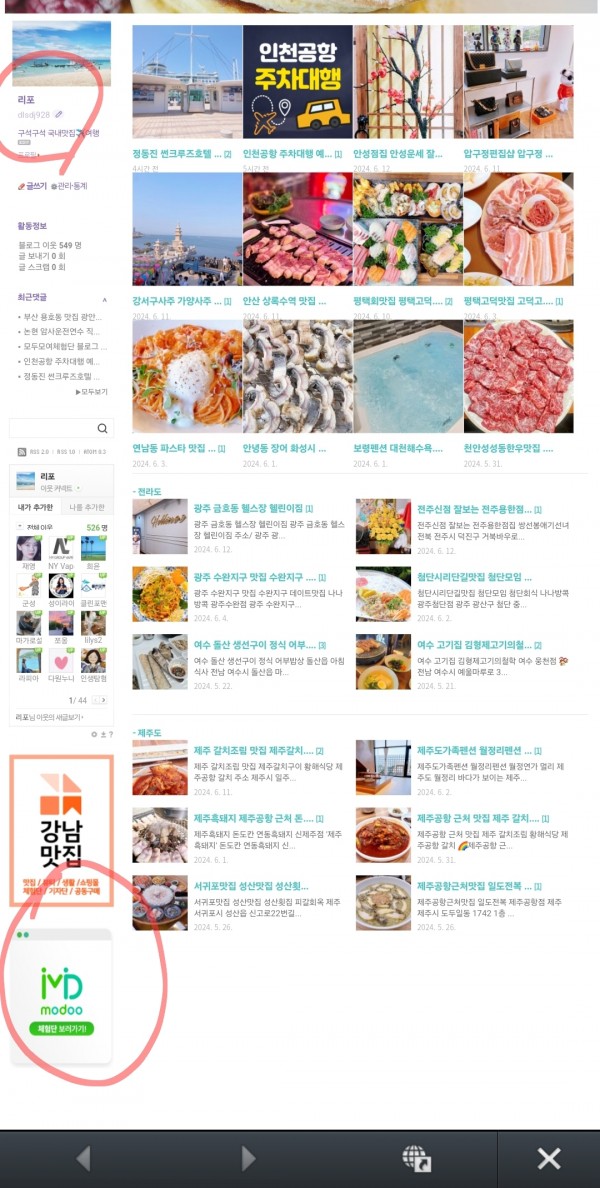
Task: Switch to 나를 추가한 neighbors tab
Action: [88, 508]
